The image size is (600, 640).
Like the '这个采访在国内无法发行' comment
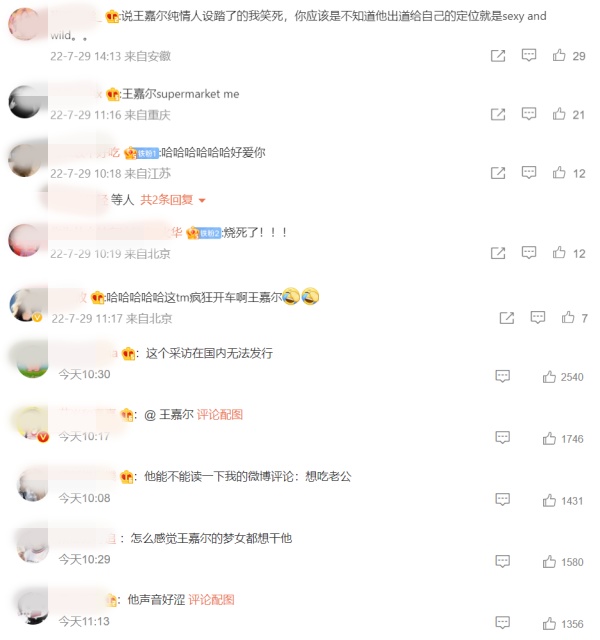click(x=549, y=377)
